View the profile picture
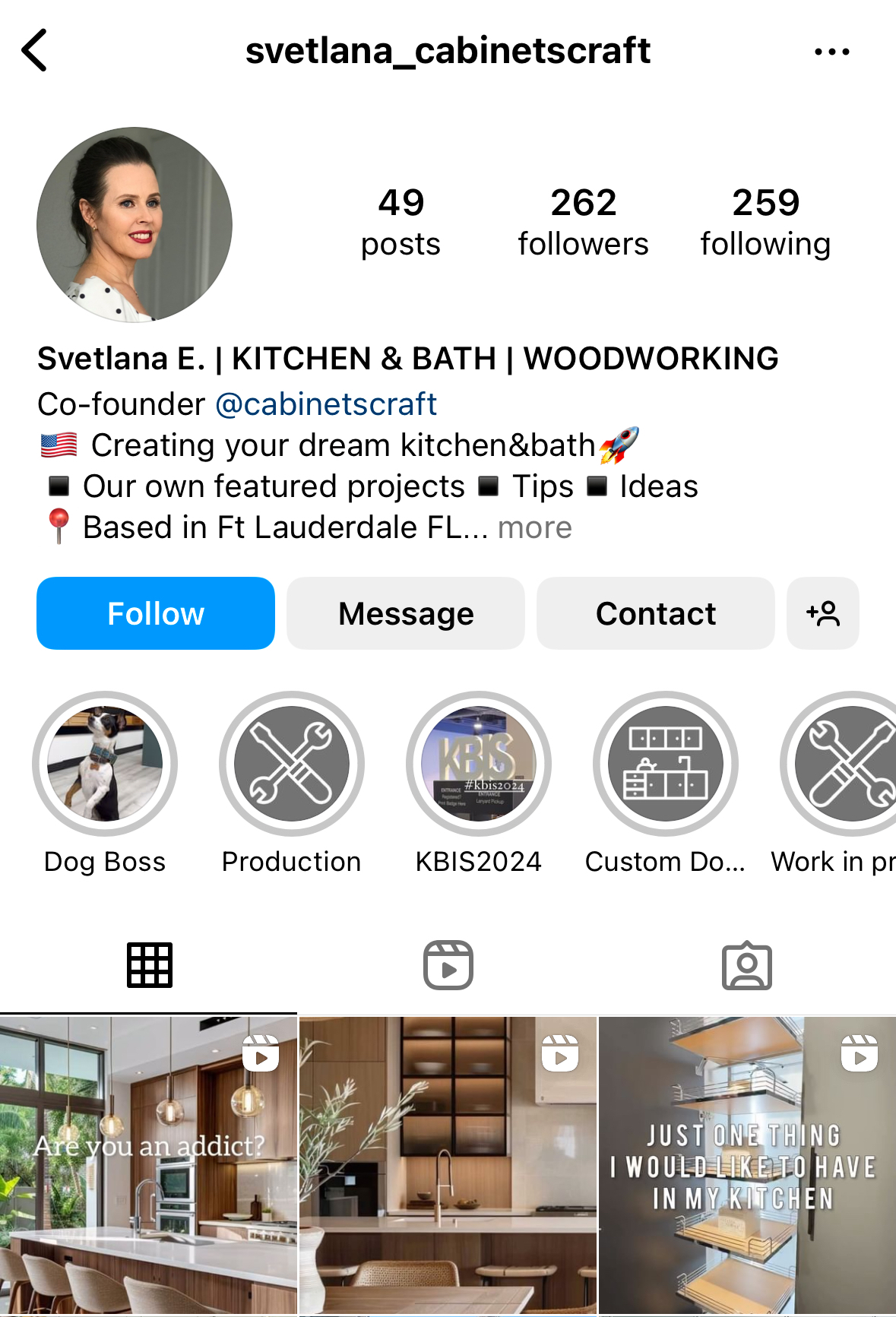896x1317 pixels. tap(135, 225)
